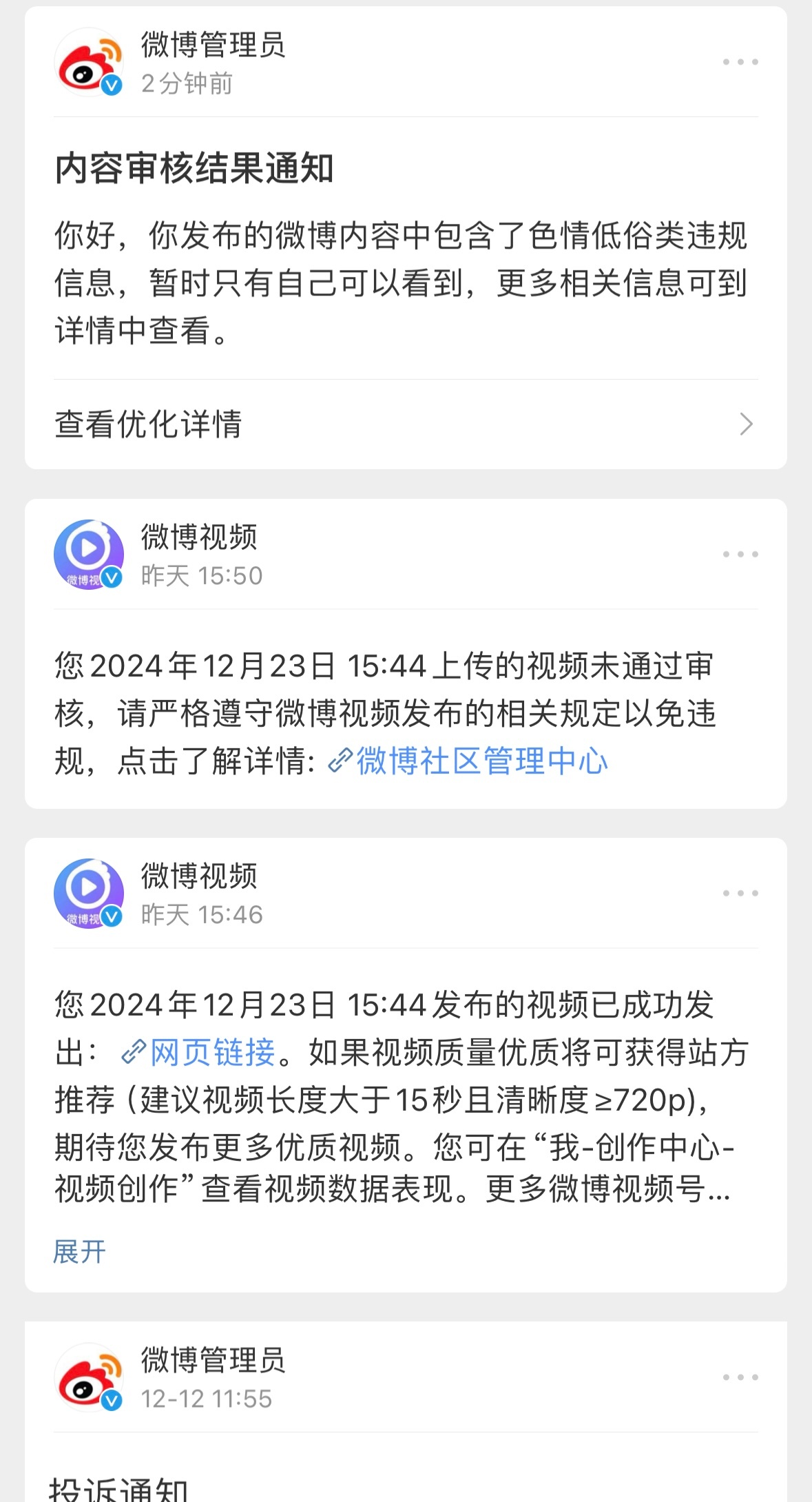Screen dimensions: 812x1502
Task: Open more options on the 昨天 15:50 message
Action: click(x=740, y=554)
